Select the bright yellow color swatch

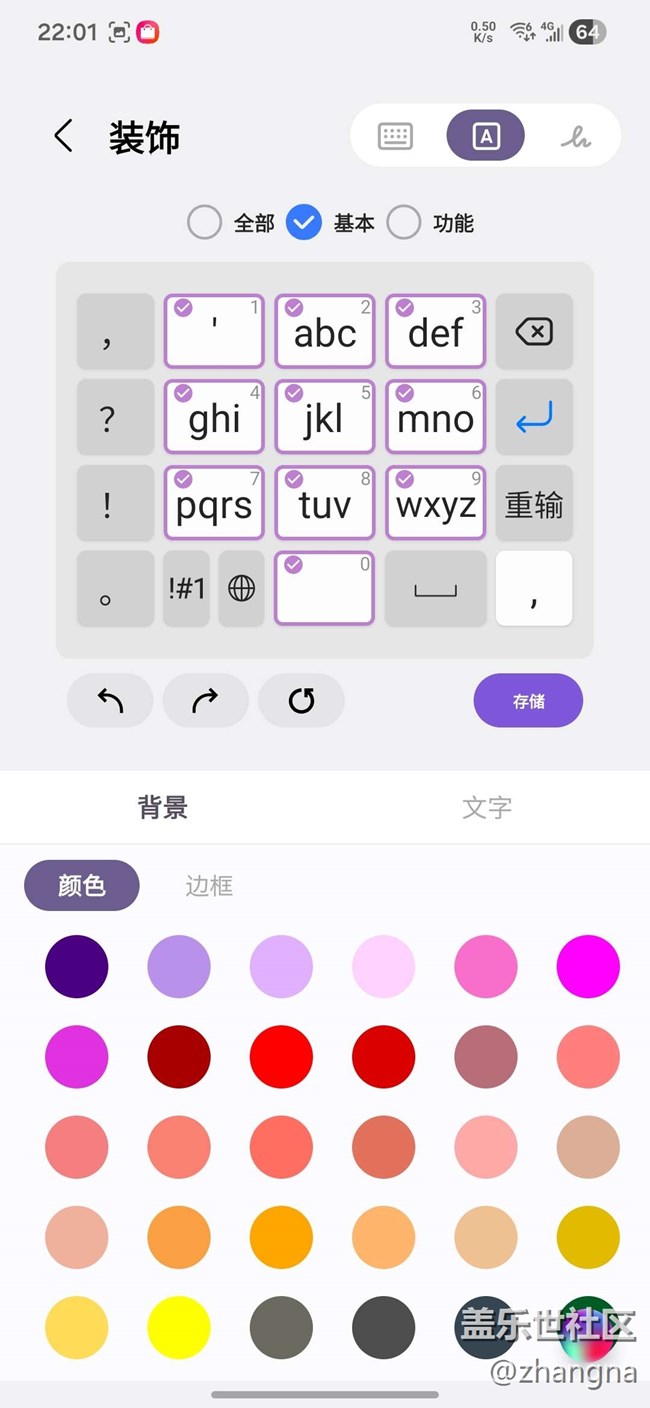(x=179, y=1328)
